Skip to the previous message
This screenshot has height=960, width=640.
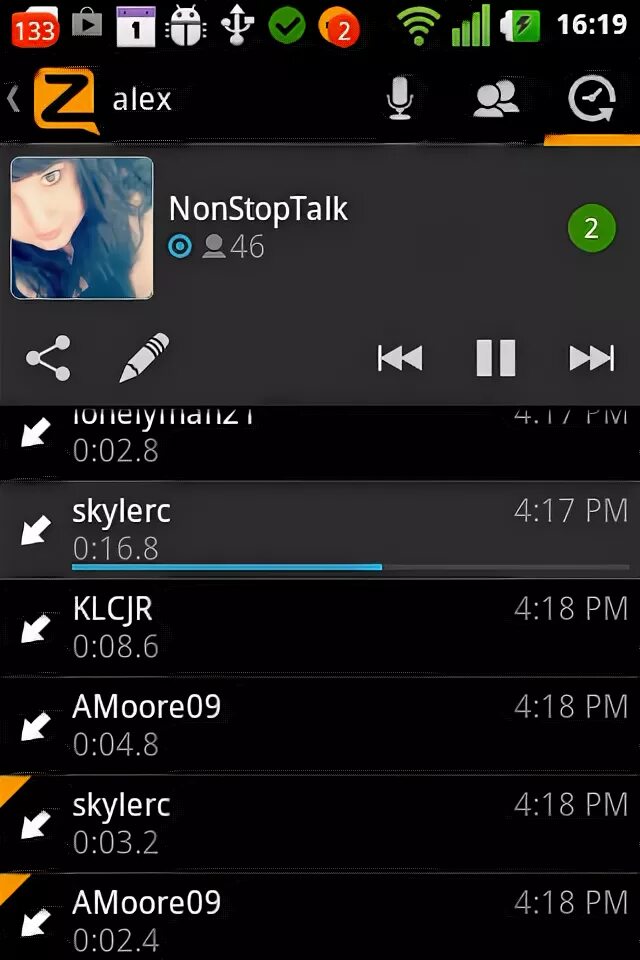tap(399, 358)
